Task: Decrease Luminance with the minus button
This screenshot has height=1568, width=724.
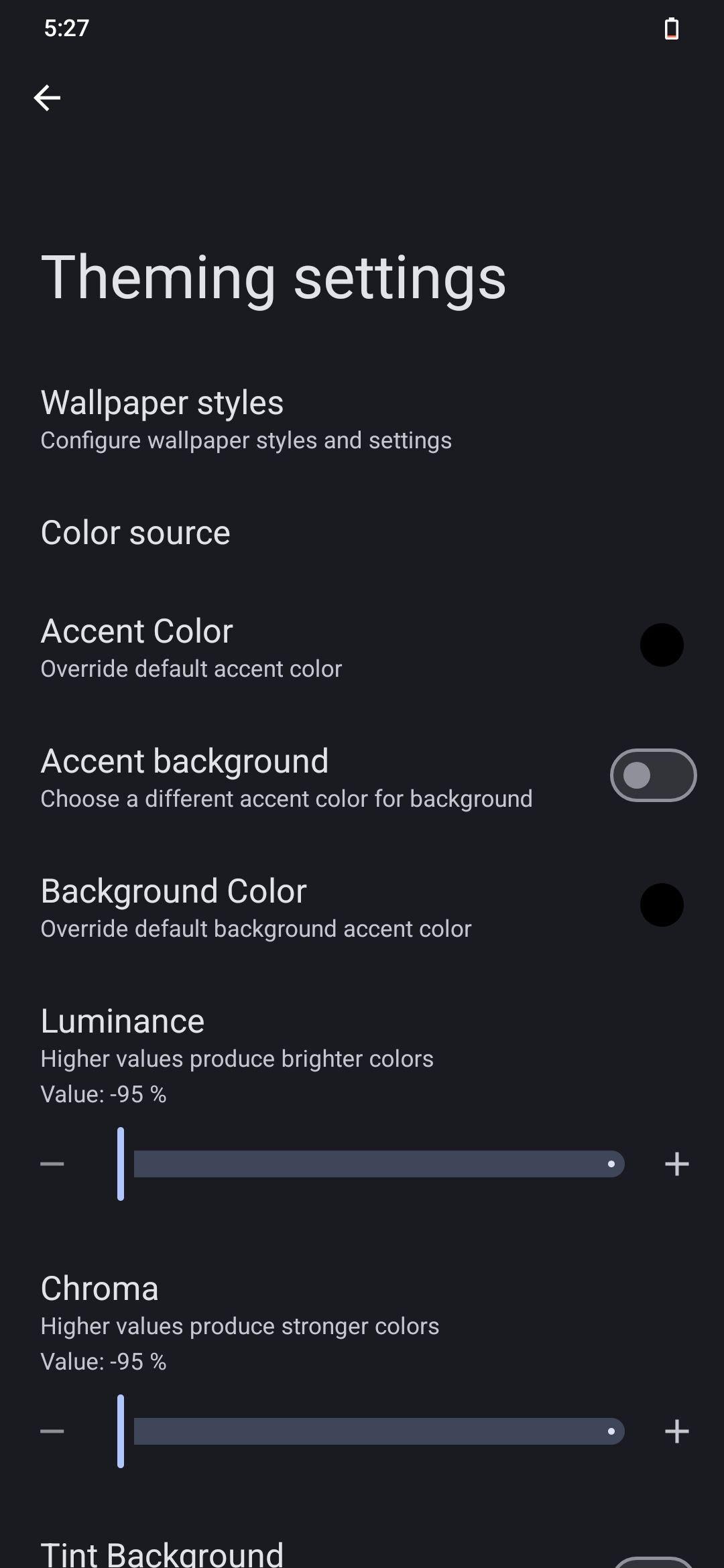Action: pos(52,1164)
